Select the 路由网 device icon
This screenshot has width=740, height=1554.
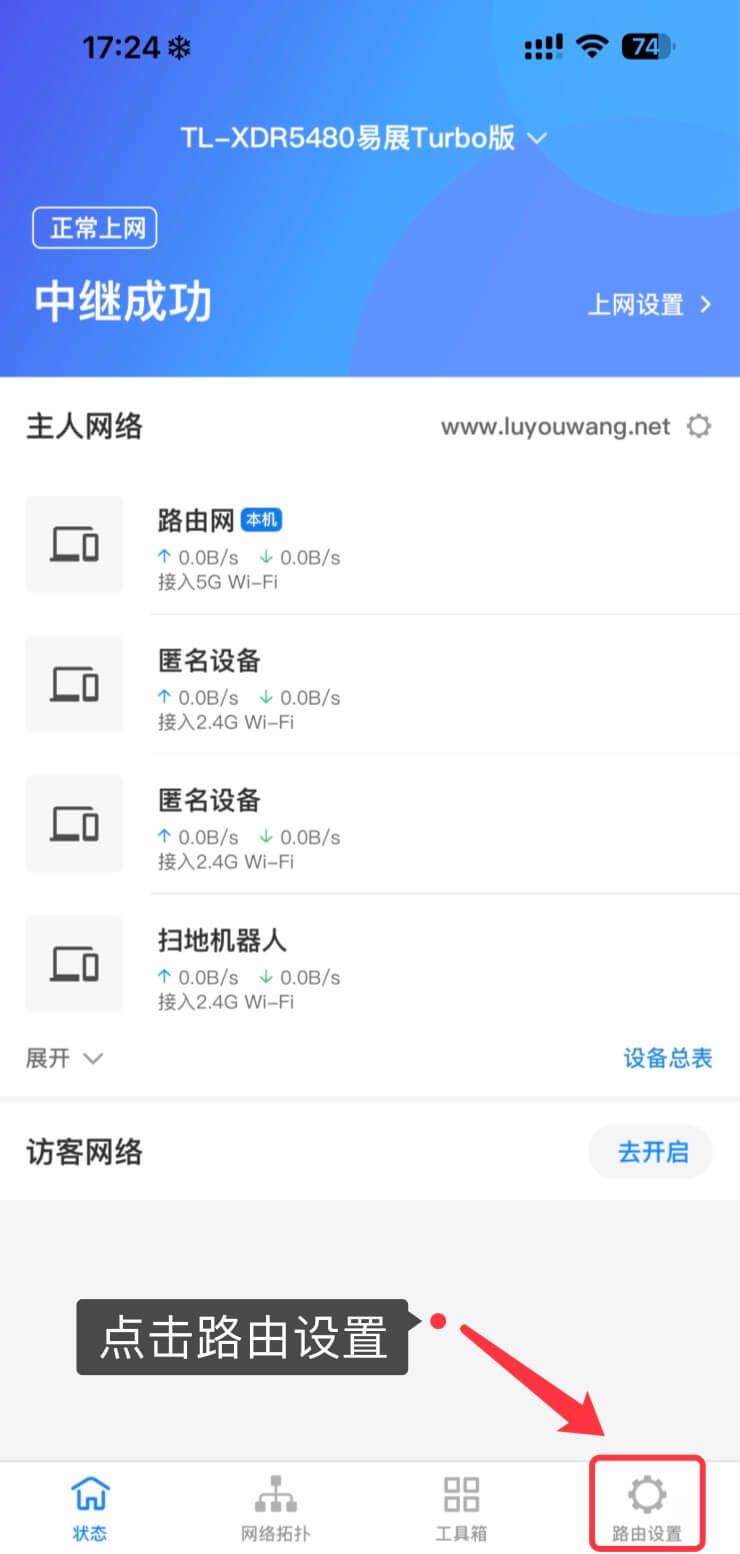coord(74,544)
